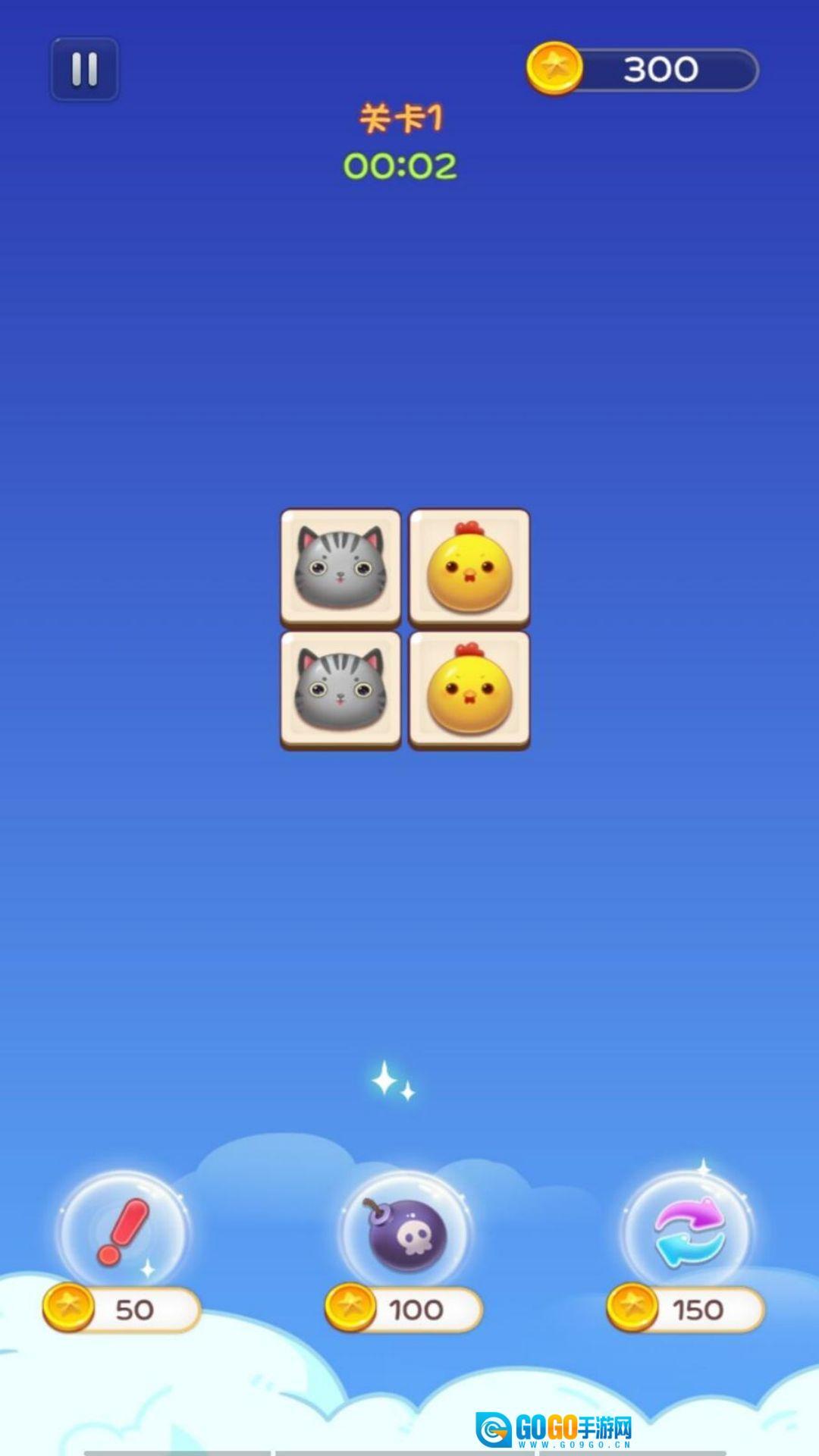819x1456 pixels.
Task: Select the top gray cat tile
Action: tap(340, 566)
